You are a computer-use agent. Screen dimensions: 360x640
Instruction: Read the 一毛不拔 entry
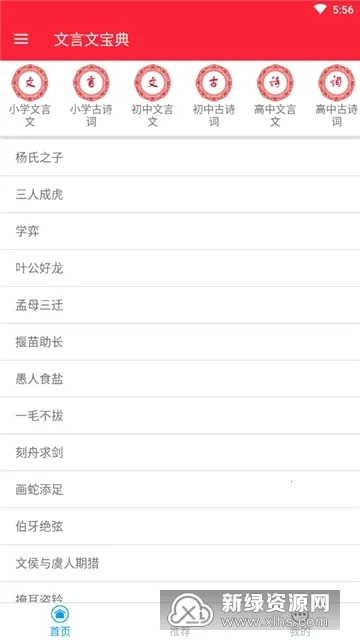[180, 416]
